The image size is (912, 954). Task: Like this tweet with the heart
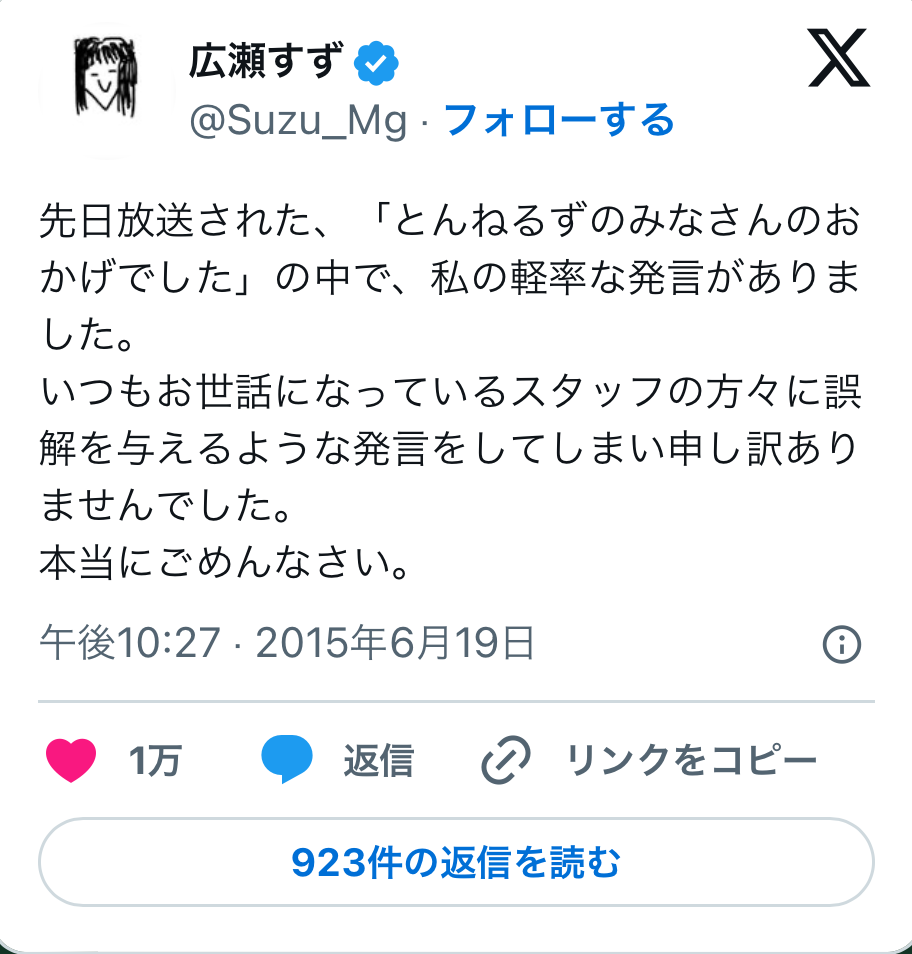click(72, 762)
